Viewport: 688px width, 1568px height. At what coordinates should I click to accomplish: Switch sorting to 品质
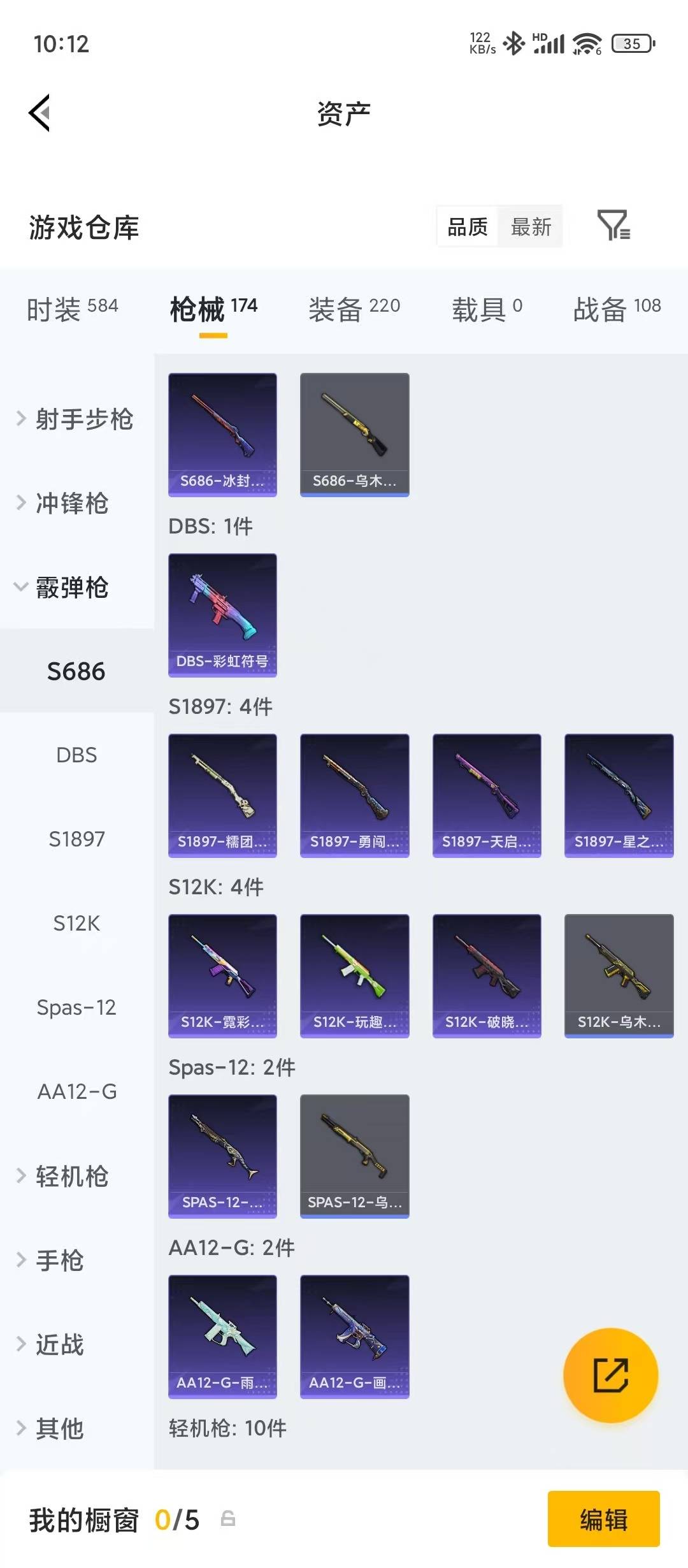click(468, 227)
